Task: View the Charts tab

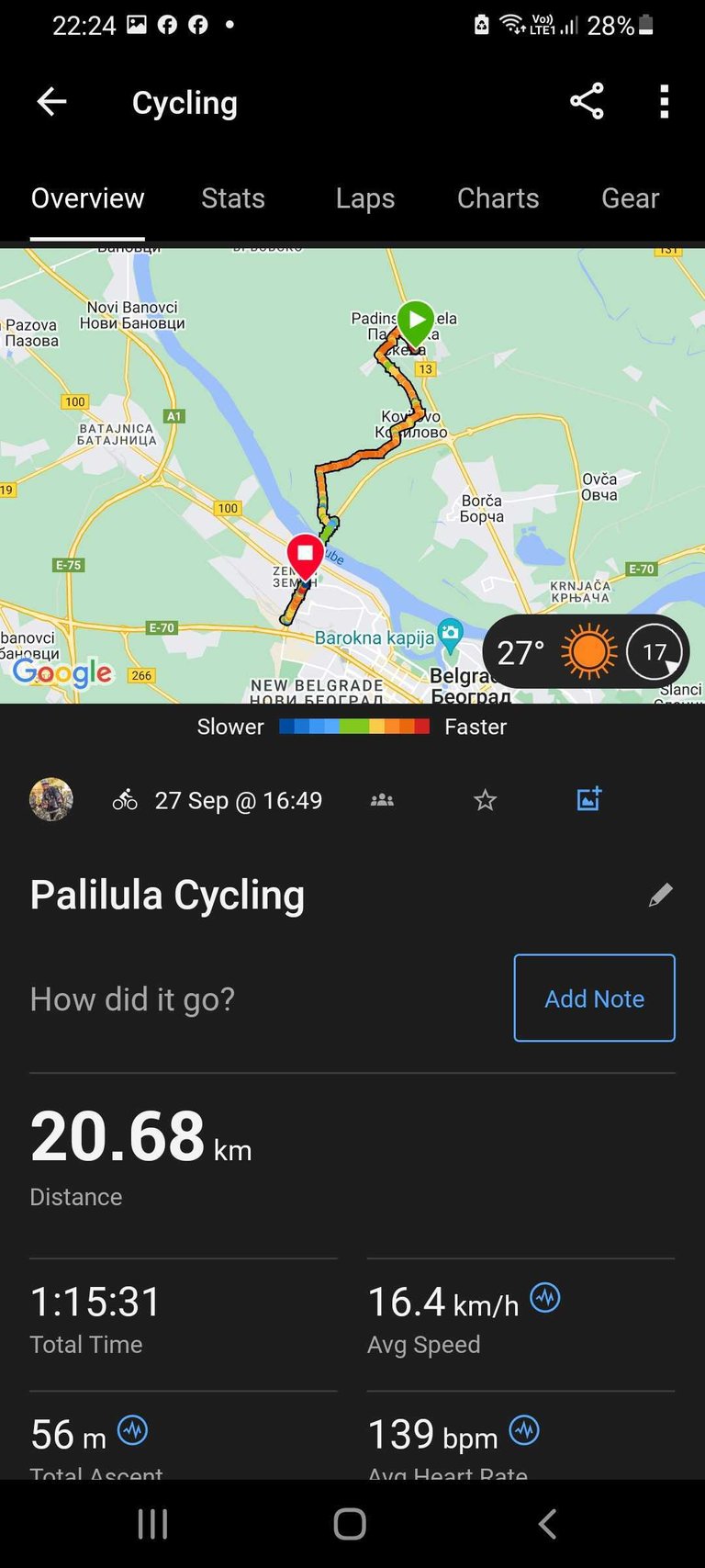Action: click(498, 198)
